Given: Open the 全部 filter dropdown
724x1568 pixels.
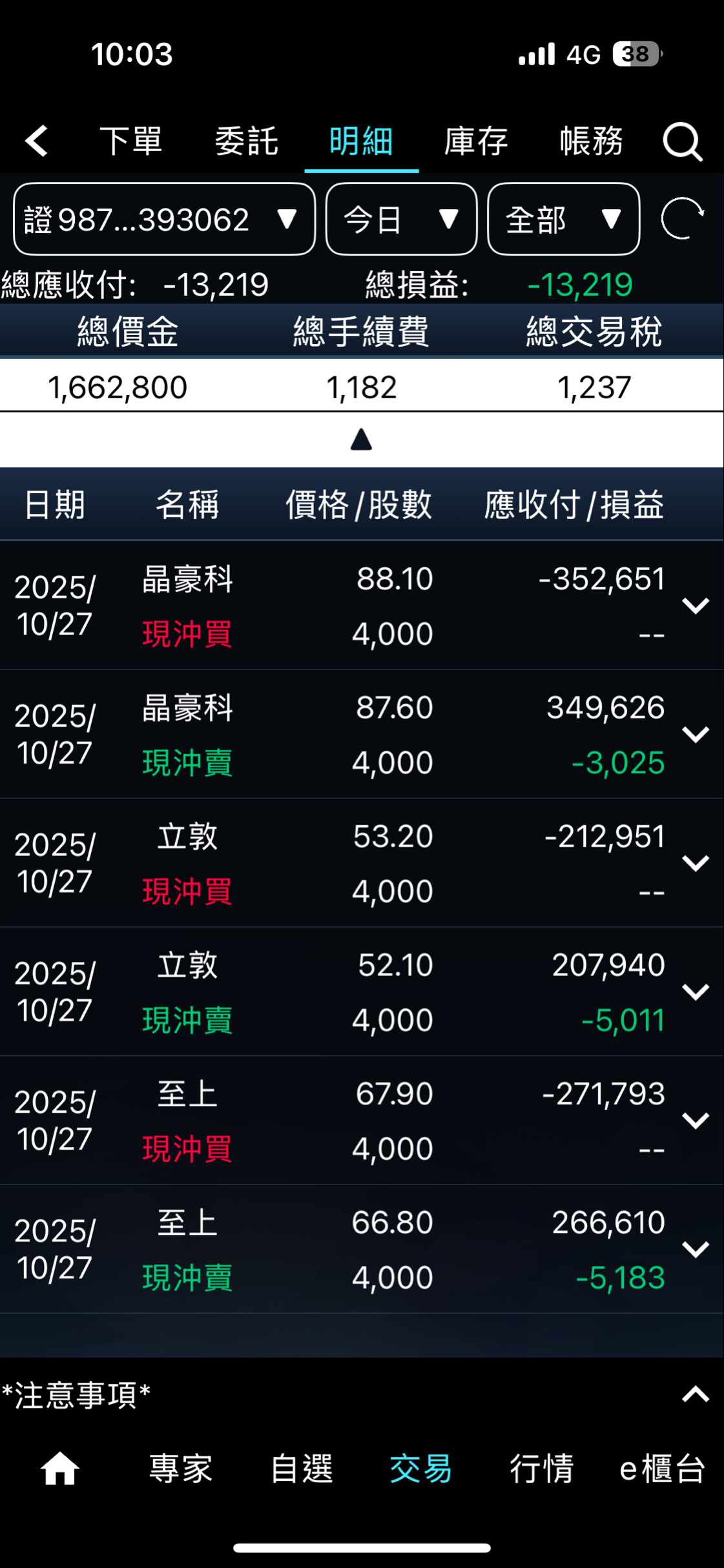Looking at the screenshot, I should click(x=563, y=219).
